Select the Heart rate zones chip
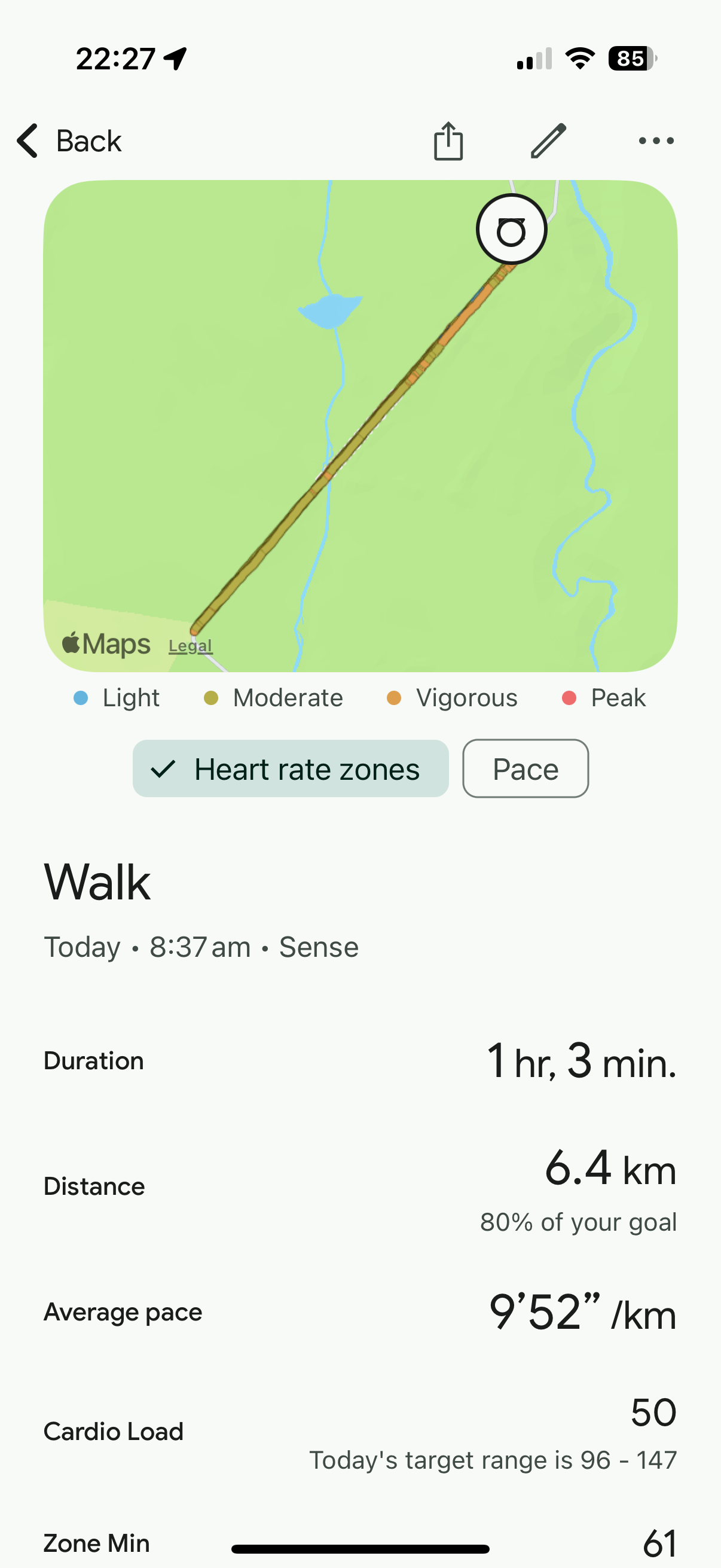Viewport: 721px width, 1568px height. 291,769
